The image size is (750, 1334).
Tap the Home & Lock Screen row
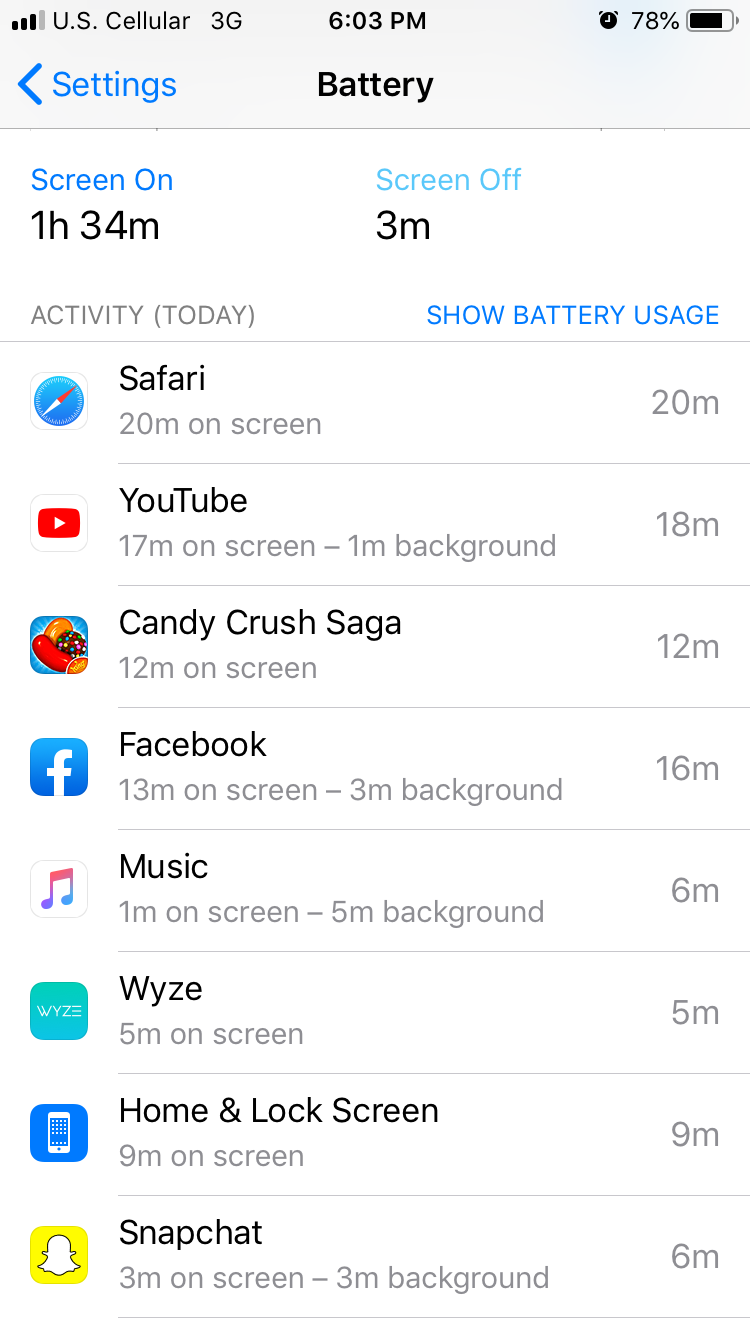(375, 1134)
